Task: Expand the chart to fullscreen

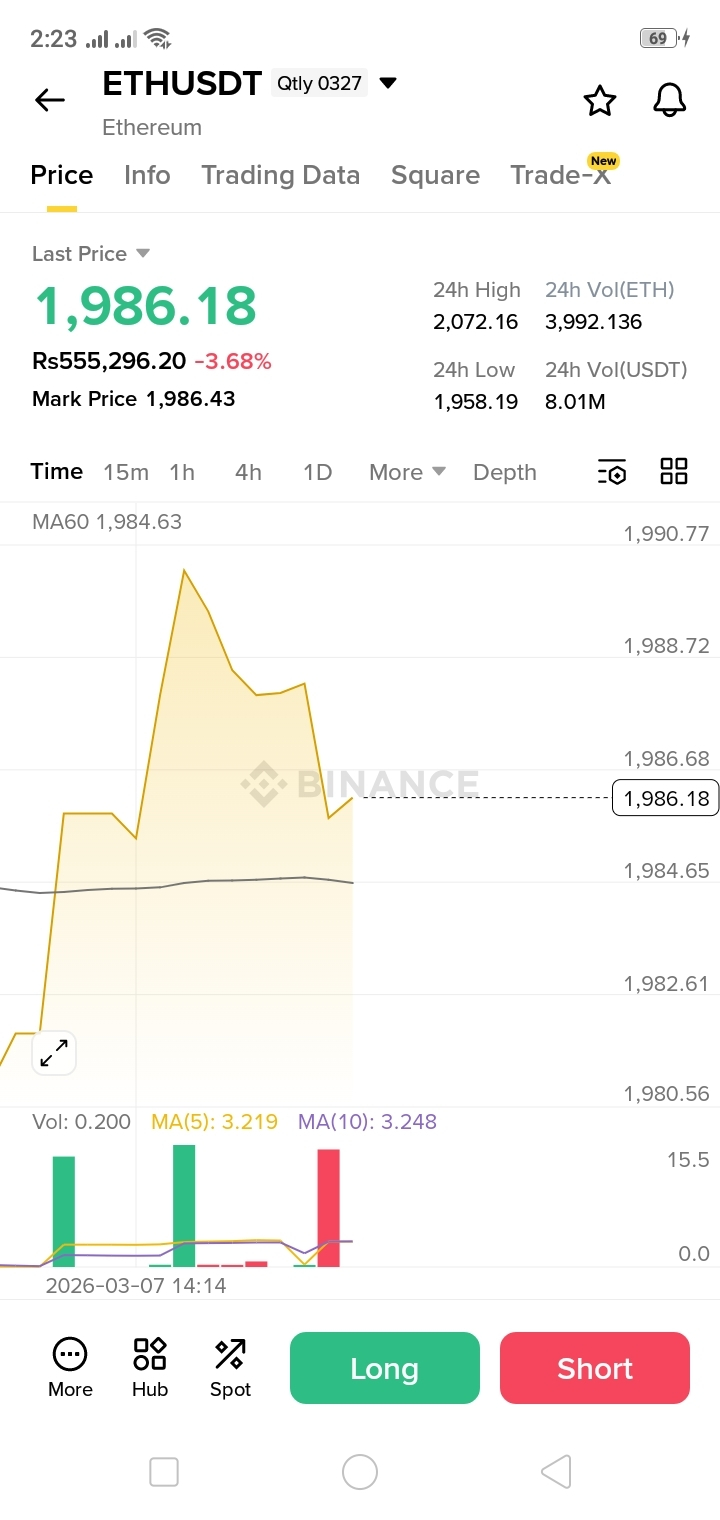Action: pos(54,1052)
